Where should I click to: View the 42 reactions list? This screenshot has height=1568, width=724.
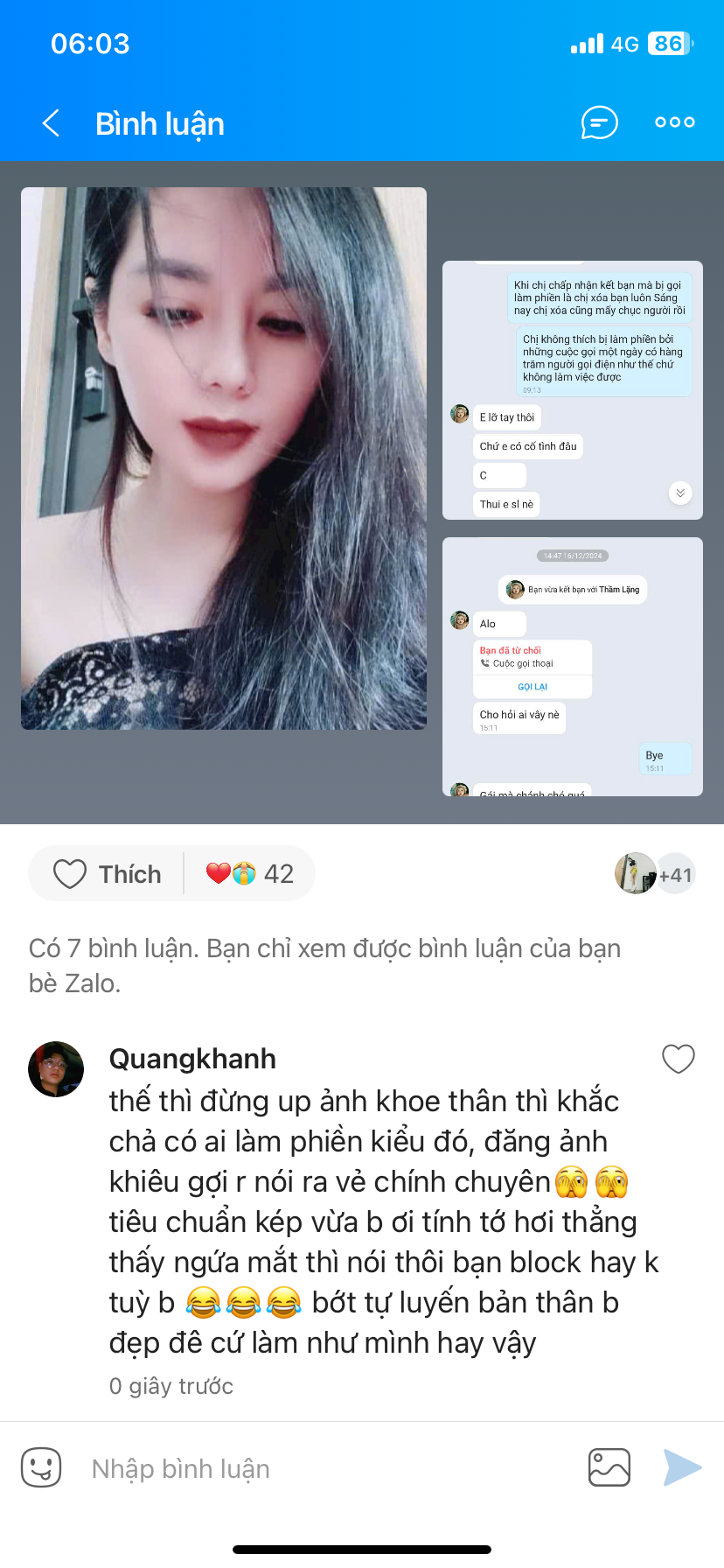pos(250,873)
